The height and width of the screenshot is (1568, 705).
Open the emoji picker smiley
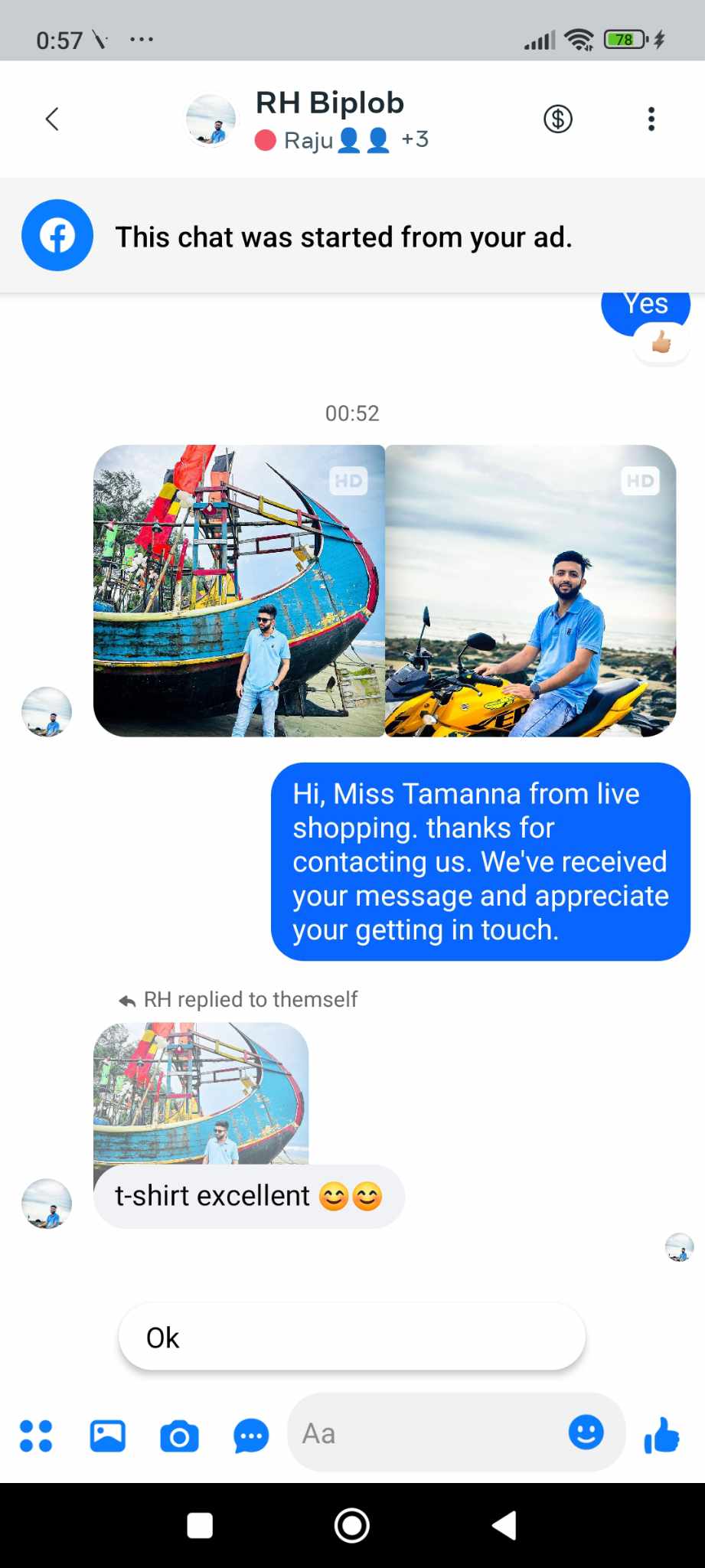tap(586, 1432)
